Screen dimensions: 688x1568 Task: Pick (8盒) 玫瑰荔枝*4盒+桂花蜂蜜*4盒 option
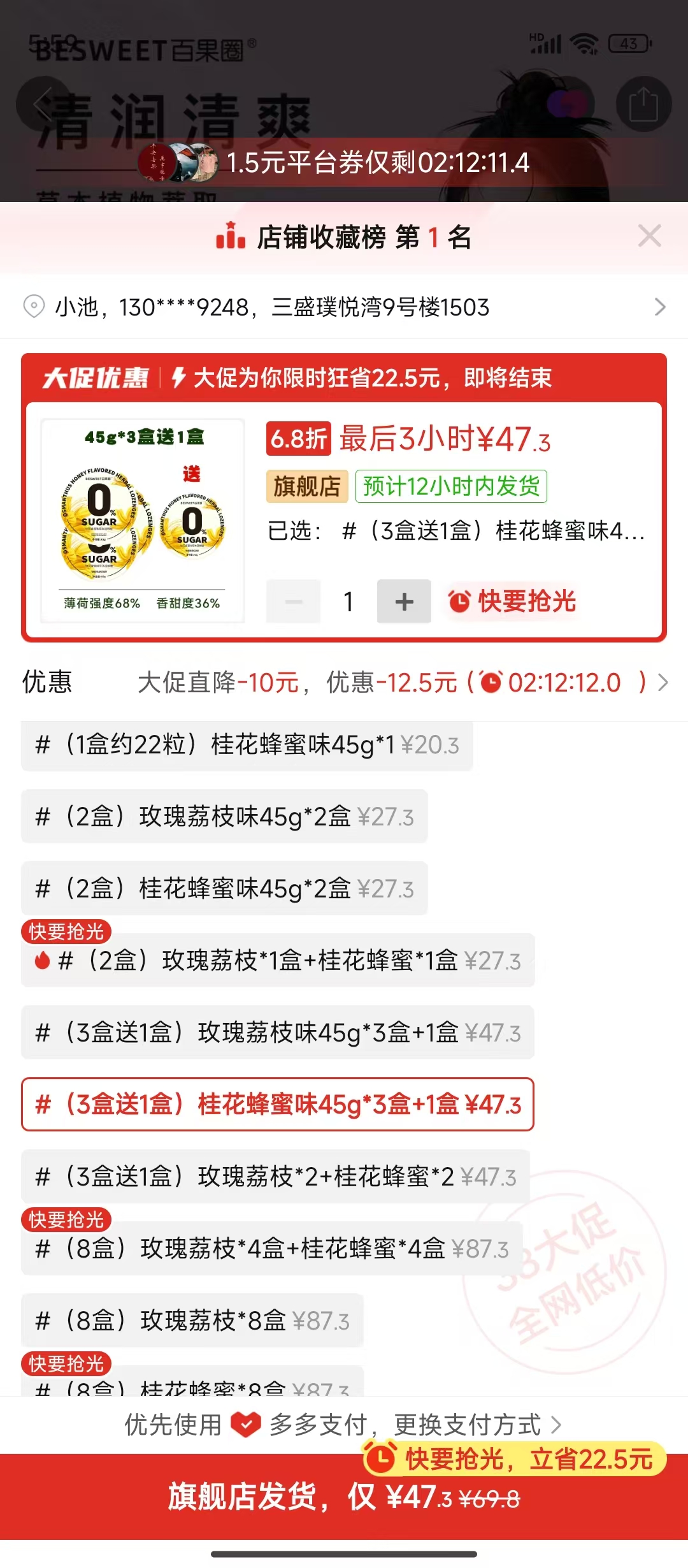pos(271,1249)
